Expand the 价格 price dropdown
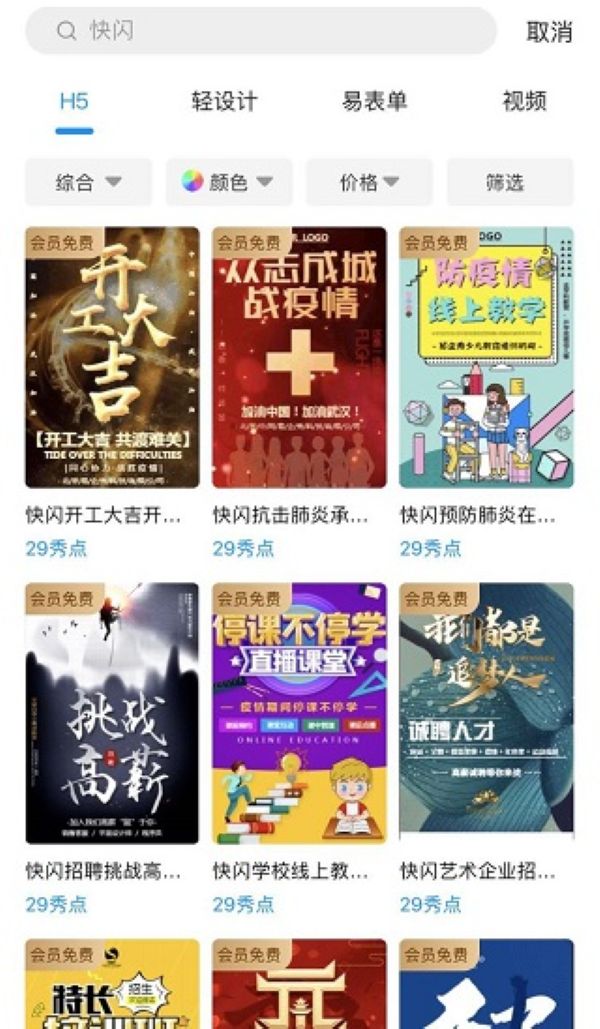 pyautogui.click(x=369, y=182)
